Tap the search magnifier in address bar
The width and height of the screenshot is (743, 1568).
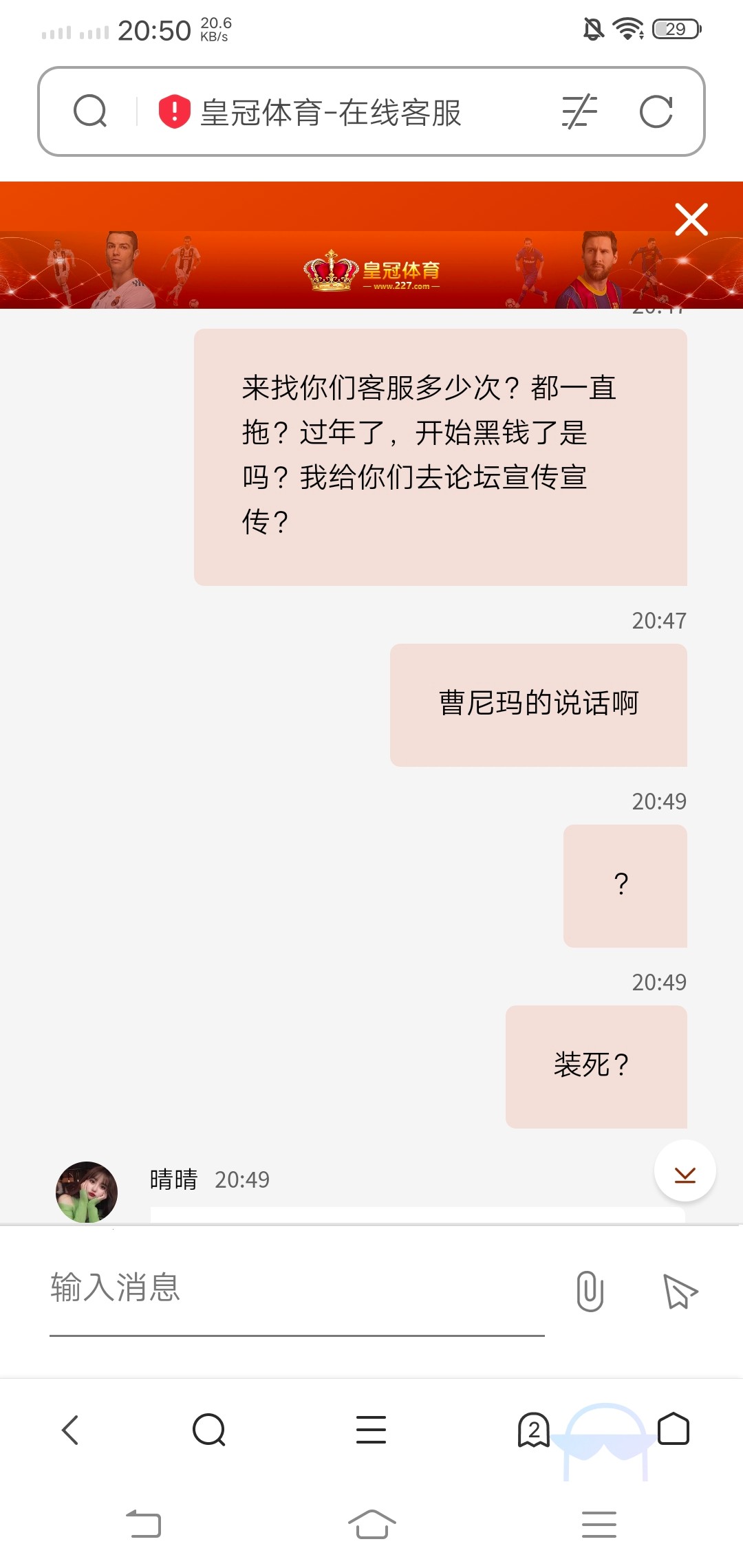pyautogui.click(x=90, y=111)
